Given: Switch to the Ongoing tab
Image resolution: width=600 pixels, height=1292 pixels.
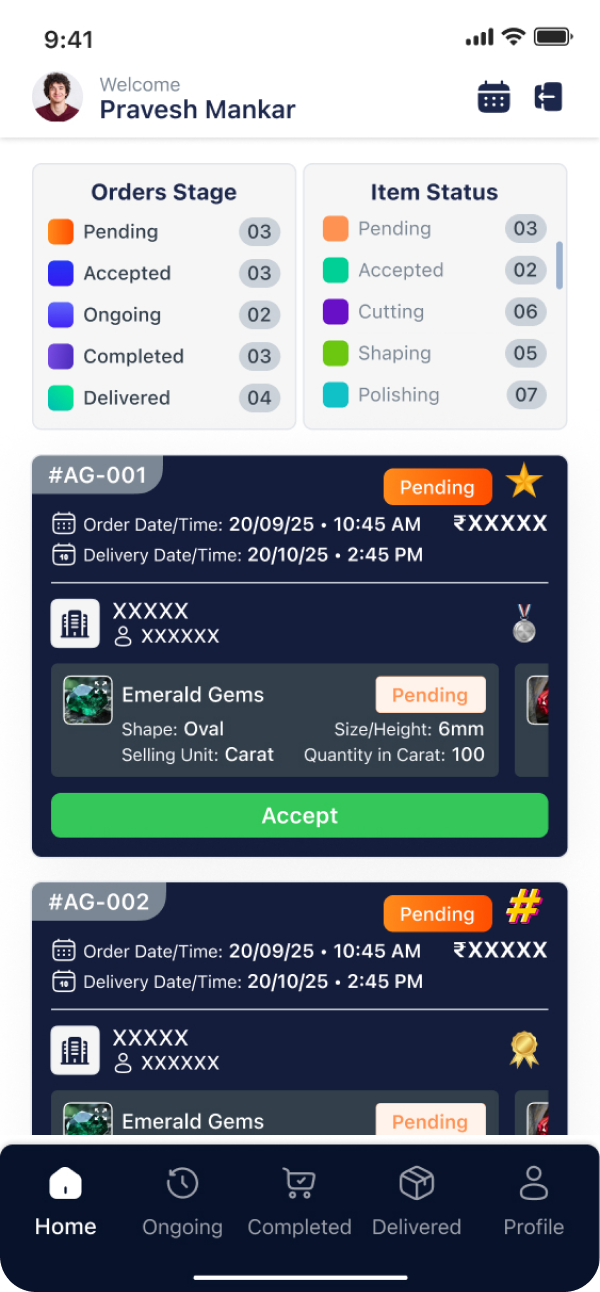Looking at the screenshot, I should [182, 1203].
